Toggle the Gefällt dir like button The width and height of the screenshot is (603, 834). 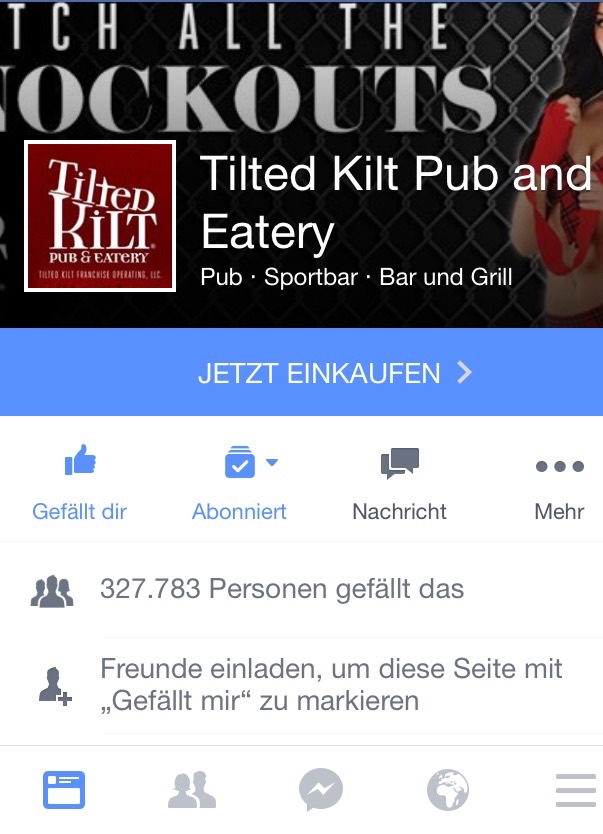(x=80, y=483)
